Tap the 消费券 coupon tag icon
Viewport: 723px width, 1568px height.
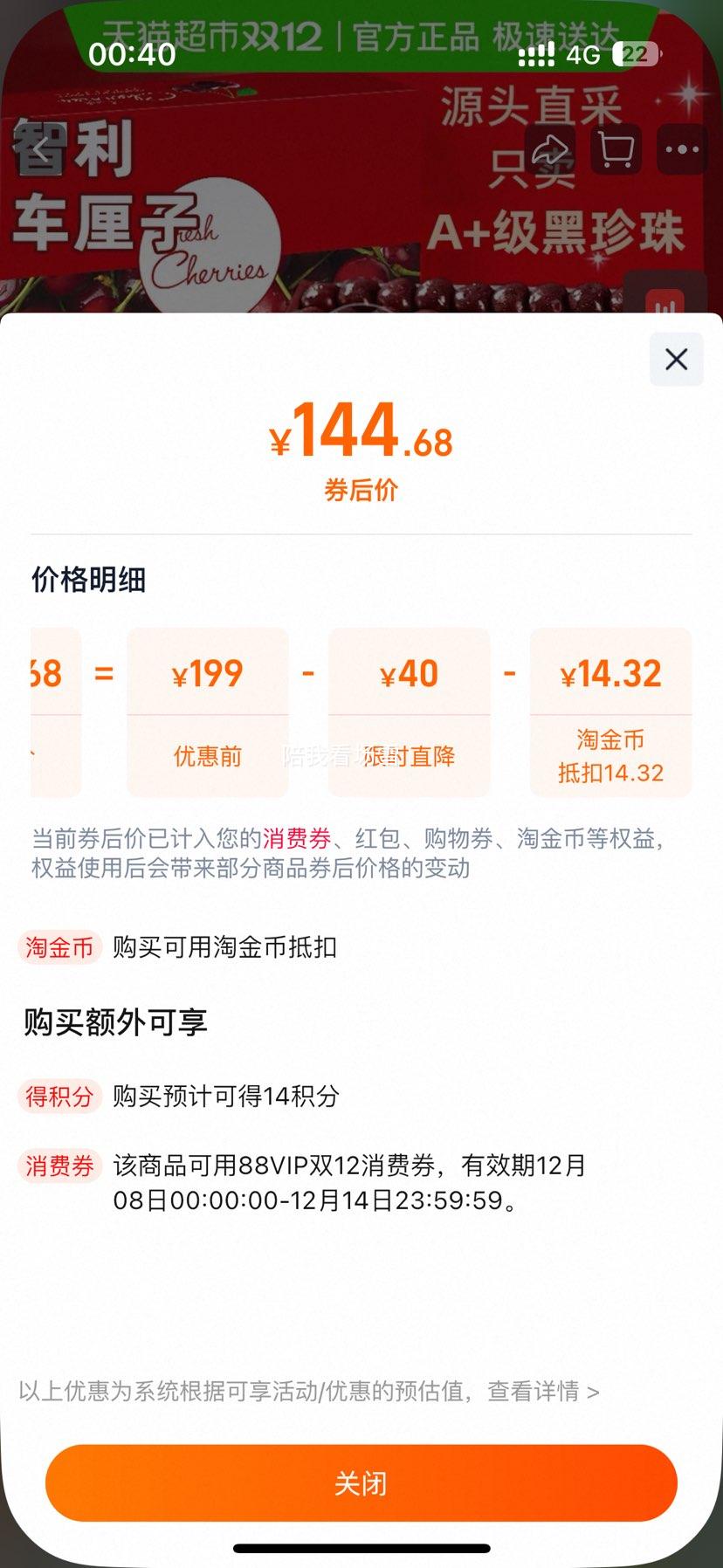[58, 1166]
